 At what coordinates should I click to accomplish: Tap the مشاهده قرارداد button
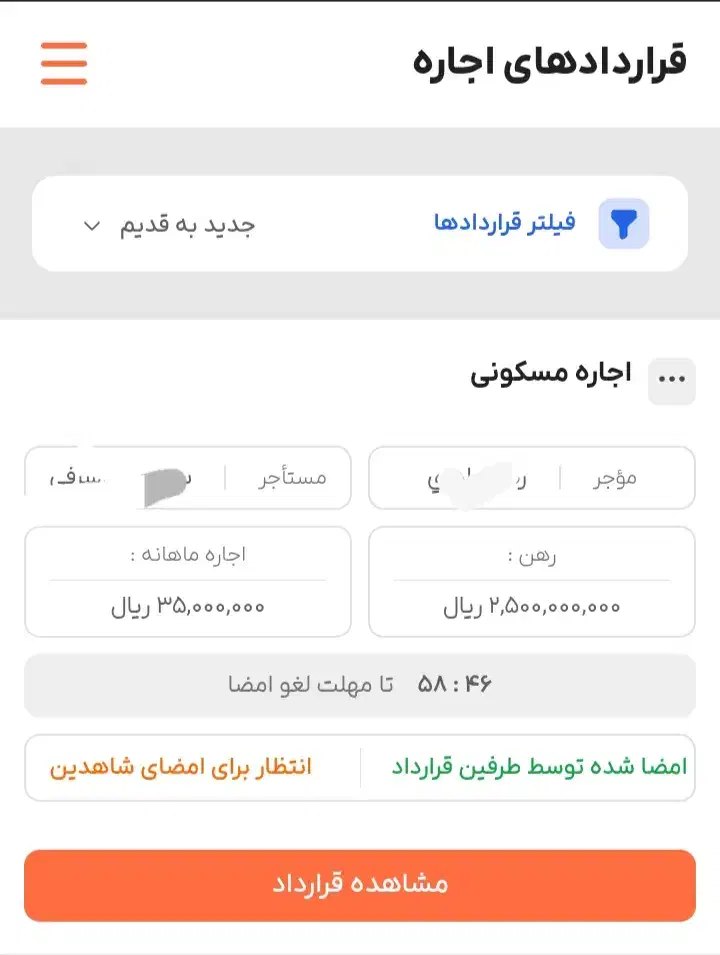360,884
